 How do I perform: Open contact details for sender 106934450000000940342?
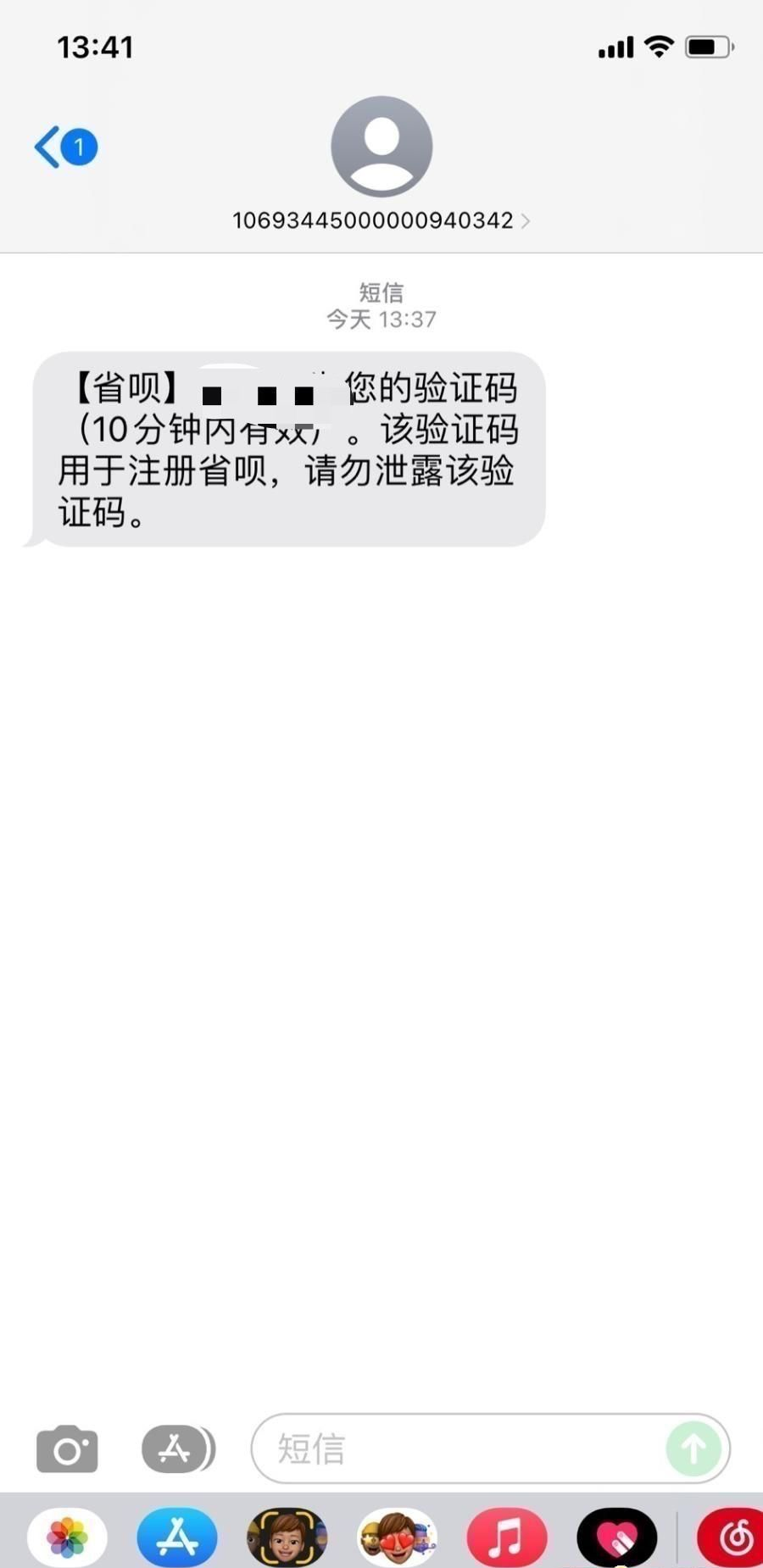381,220
